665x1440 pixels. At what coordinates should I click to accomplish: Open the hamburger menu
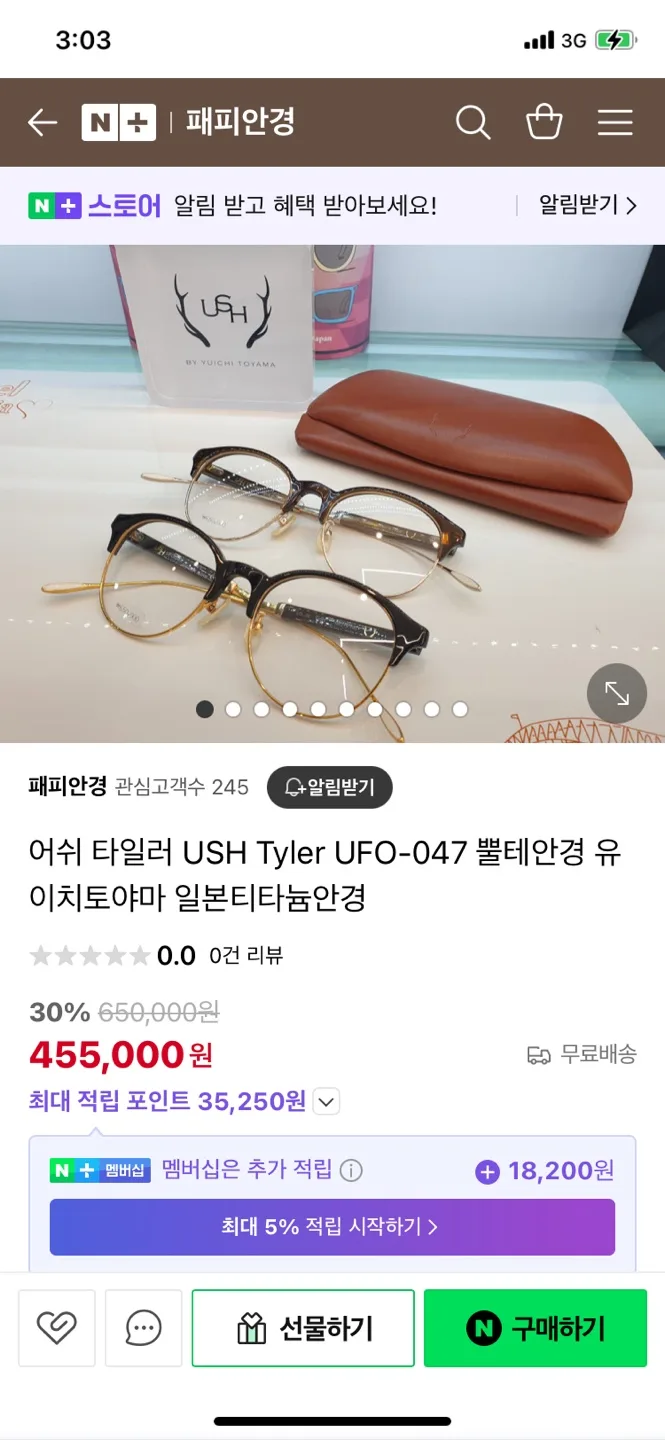[615, 123]
